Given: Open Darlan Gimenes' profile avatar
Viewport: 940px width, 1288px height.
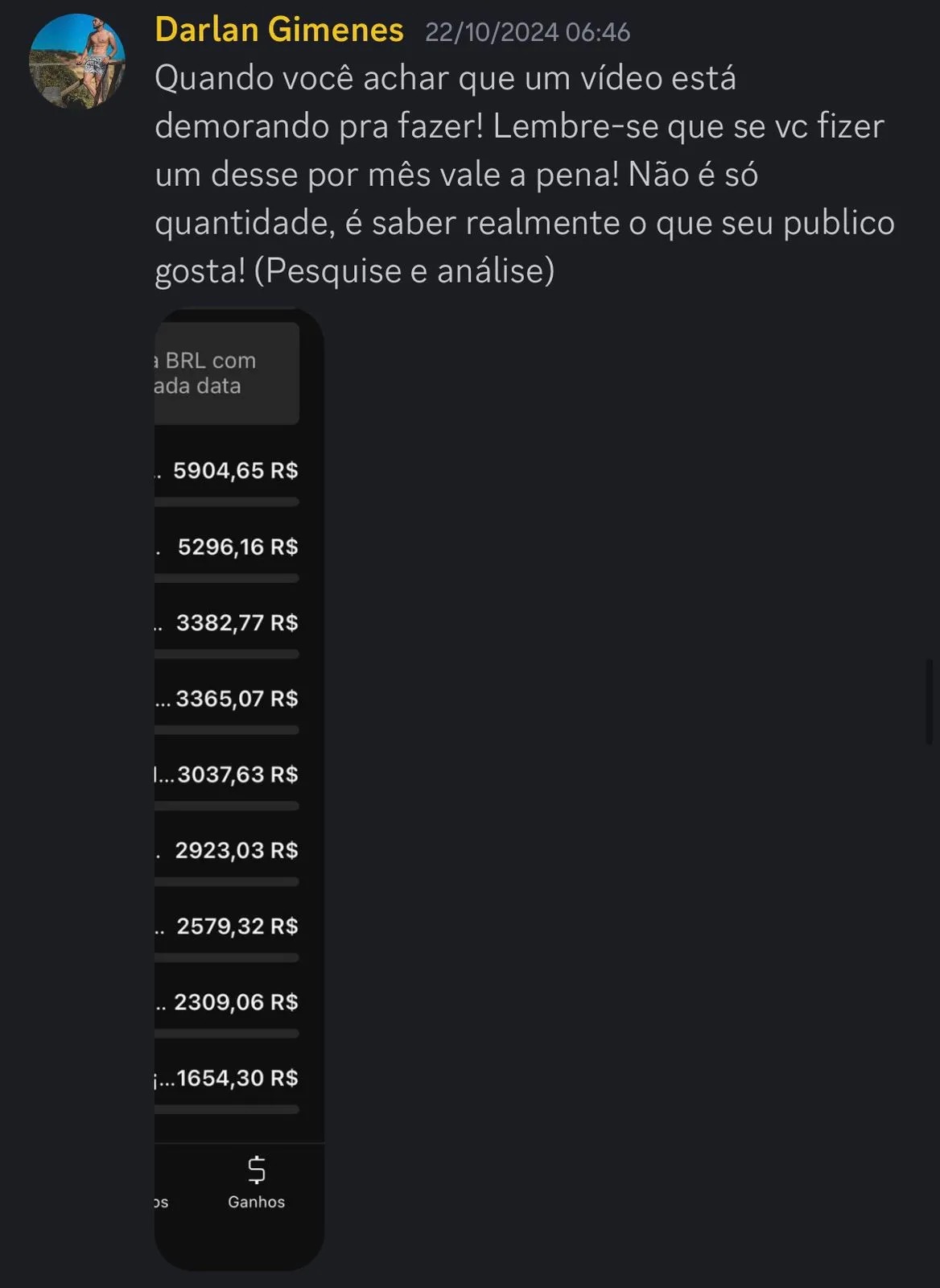Looking at the screenshot, I should (x=77, y=61).
